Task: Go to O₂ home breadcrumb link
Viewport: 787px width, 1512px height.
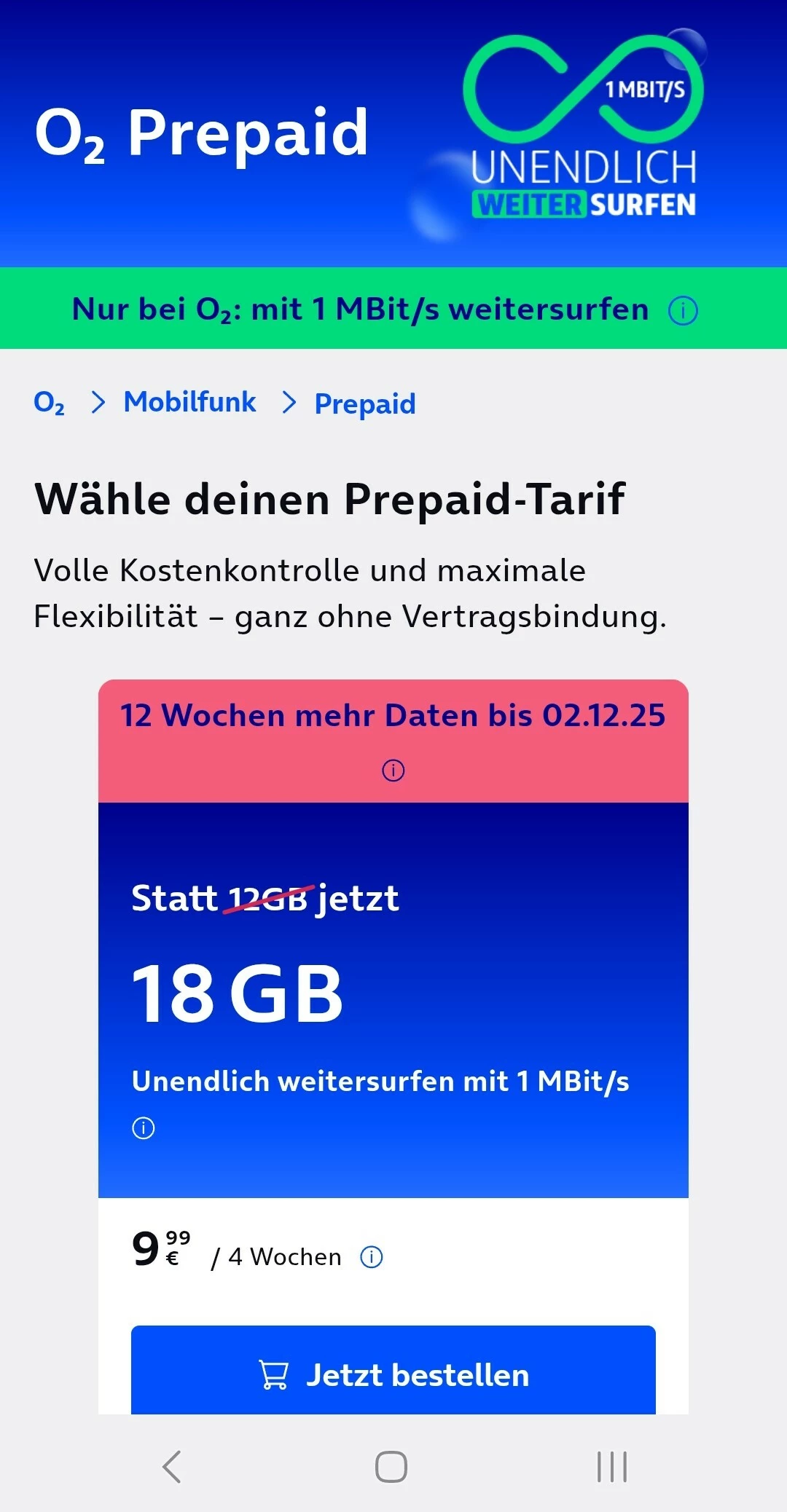Action: pos(49,403)
